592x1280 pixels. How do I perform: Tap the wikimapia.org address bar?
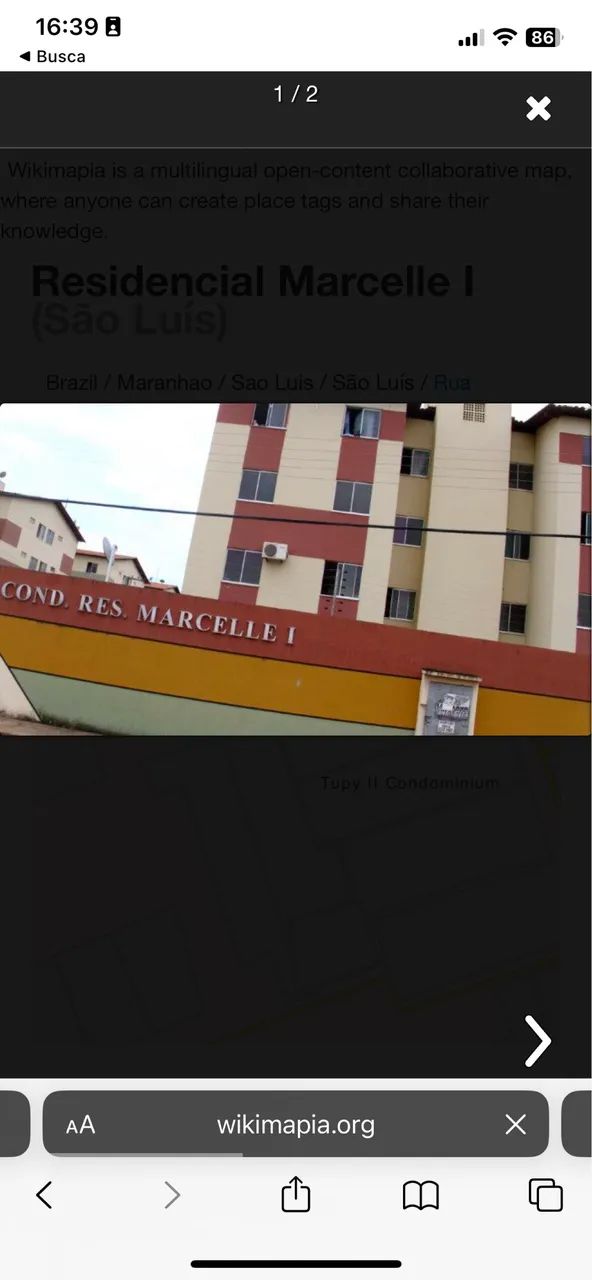point(296,1124)
